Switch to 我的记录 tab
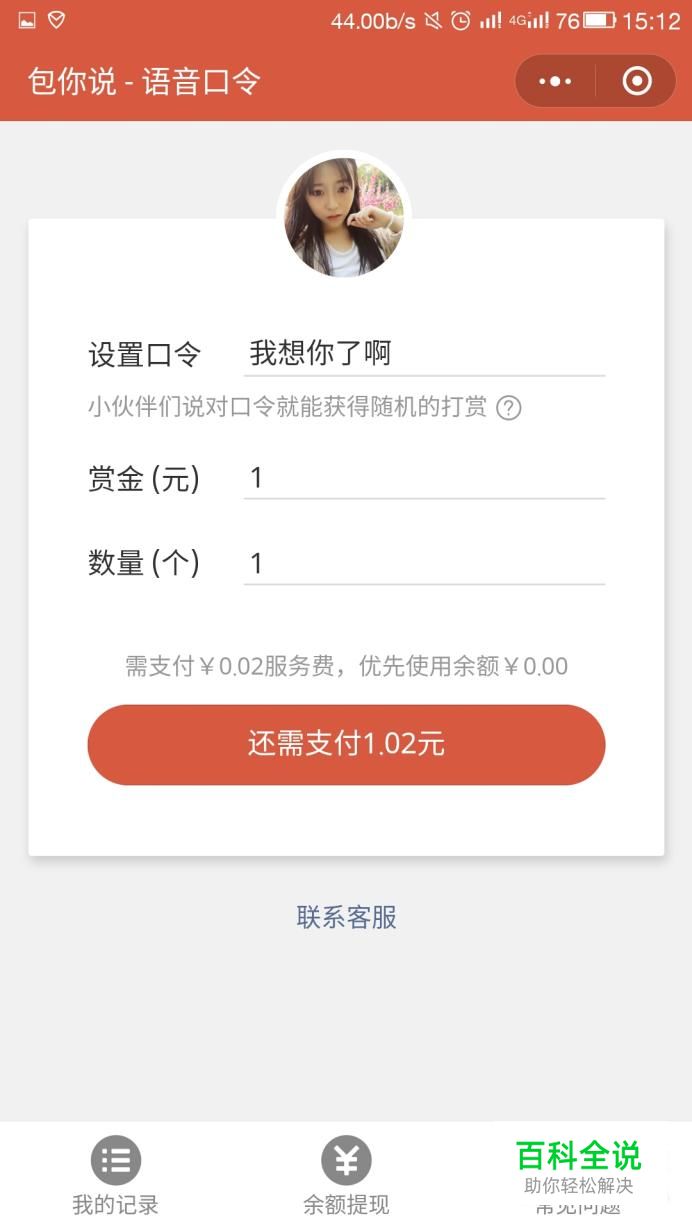This screenshot has height=1230, width=692. pos(115,1176)
